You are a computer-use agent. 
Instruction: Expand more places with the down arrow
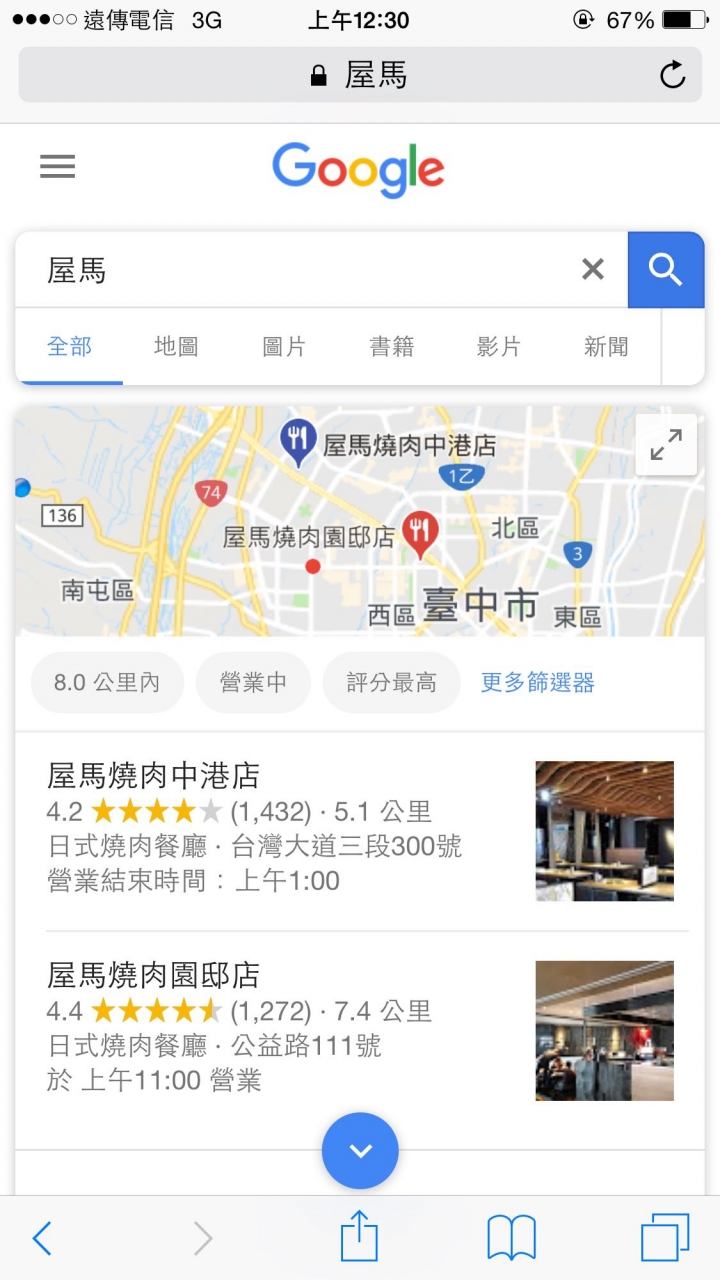360,1151
